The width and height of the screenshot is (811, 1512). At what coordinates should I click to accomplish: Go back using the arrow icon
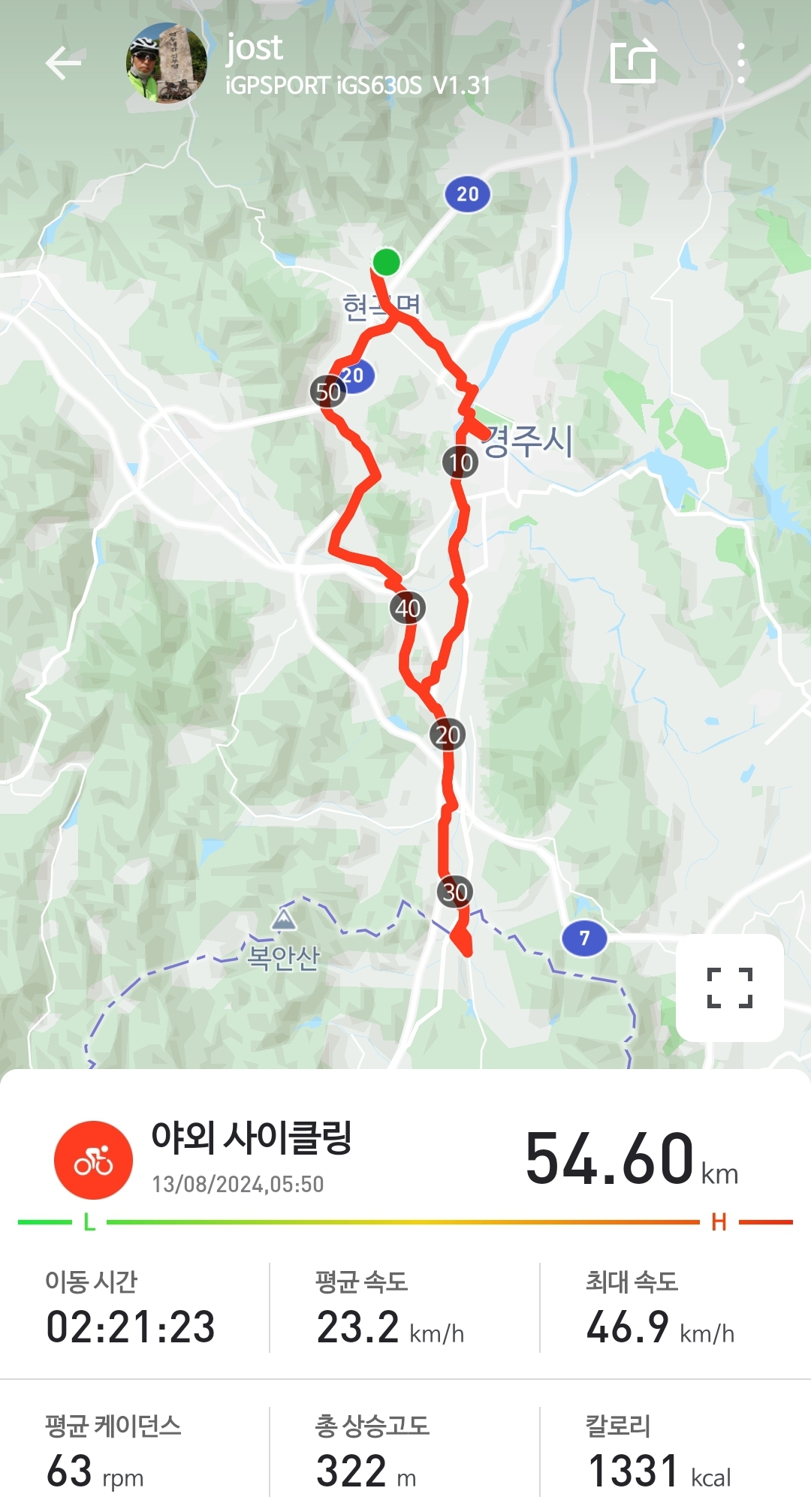point(63,64)
